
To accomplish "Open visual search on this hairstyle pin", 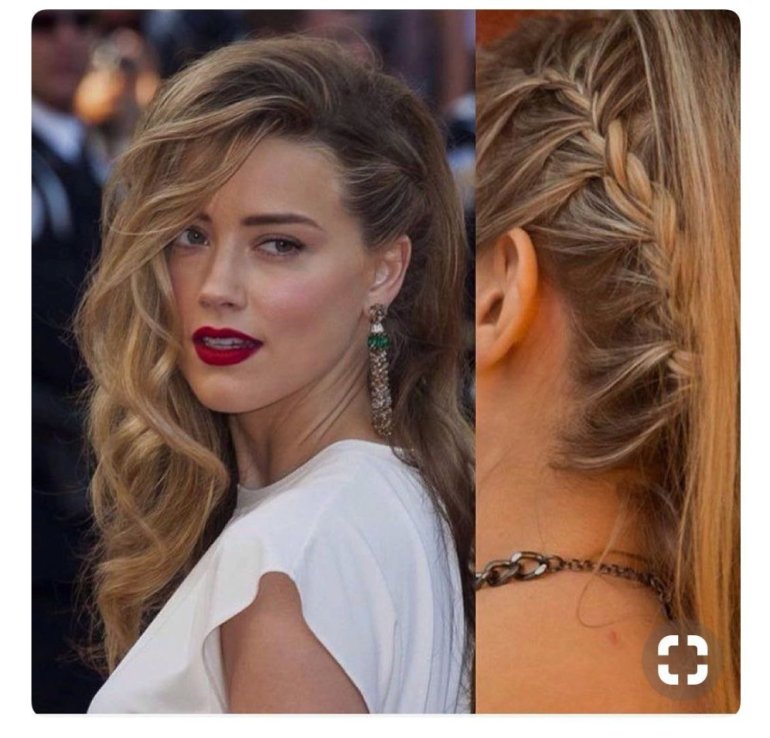I will click(x=682, y=660).
